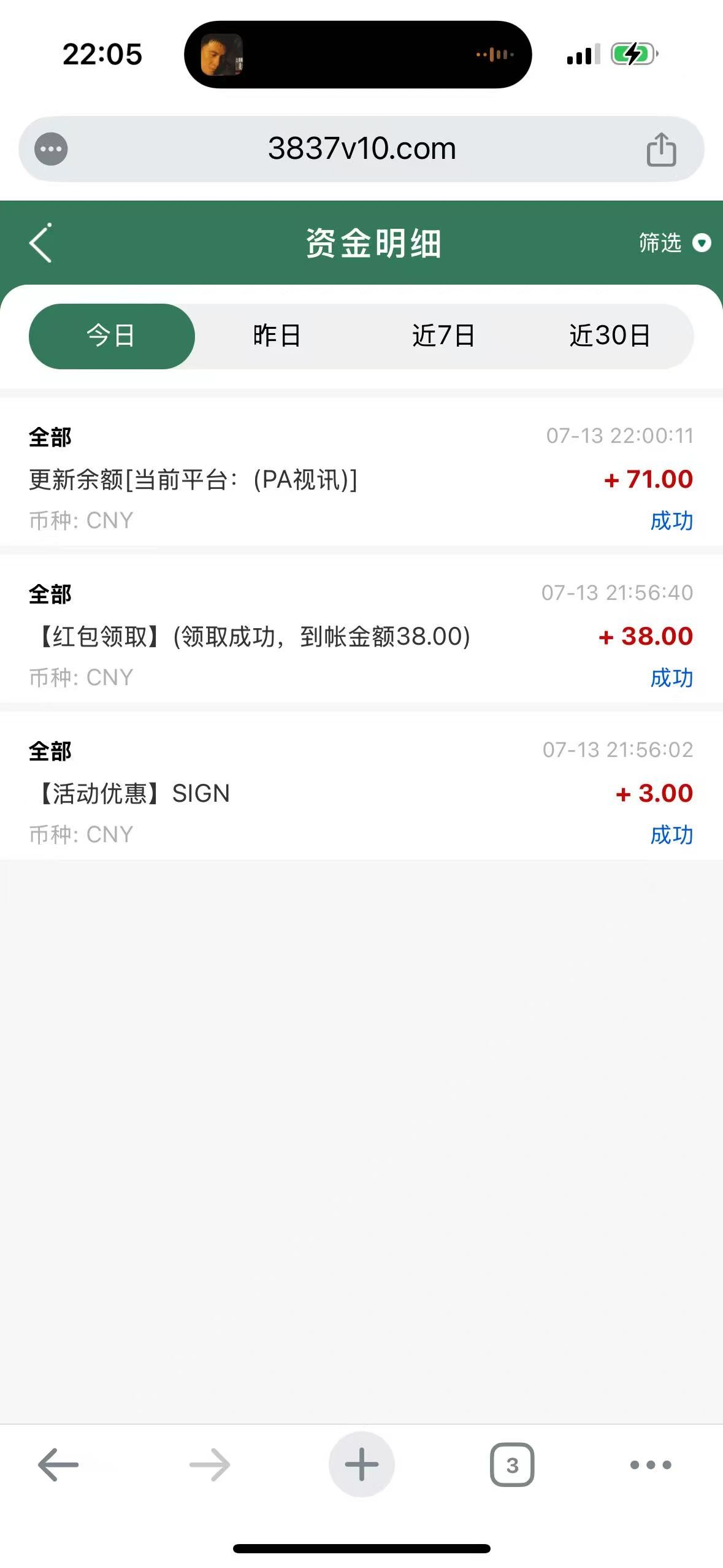
Task: Tap the forward navigation arrow
Action: coord(210,1464)
